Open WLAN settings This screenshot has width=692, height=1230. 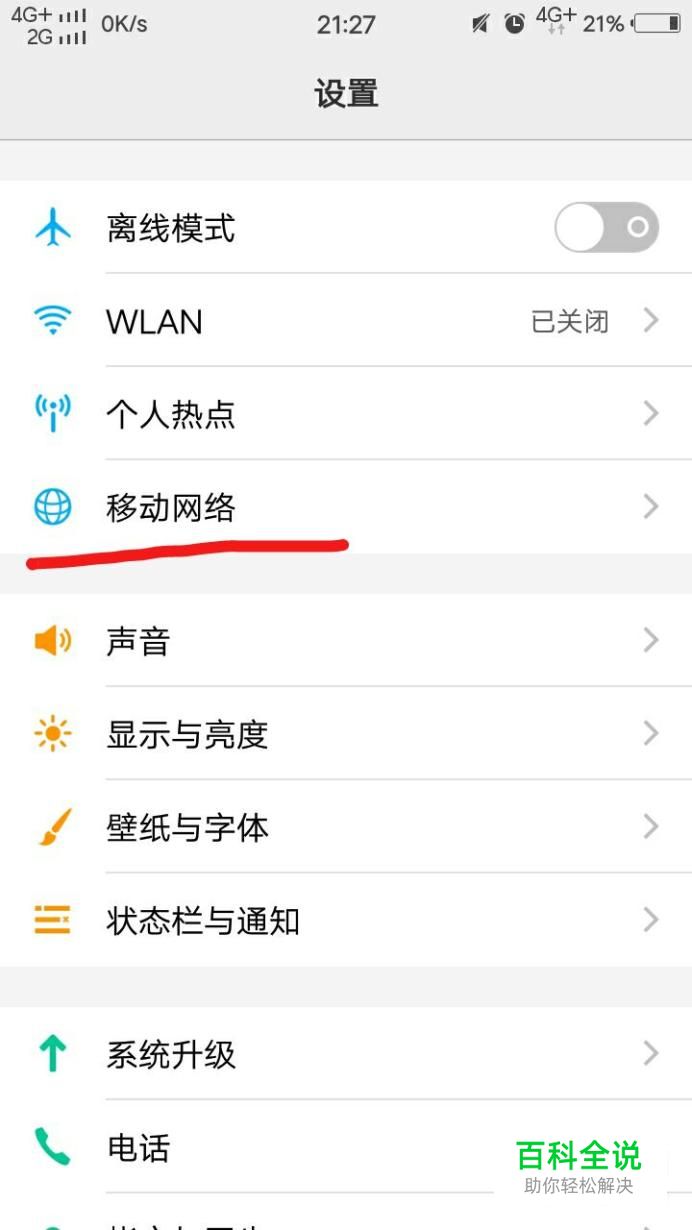(x=346, y=321)
